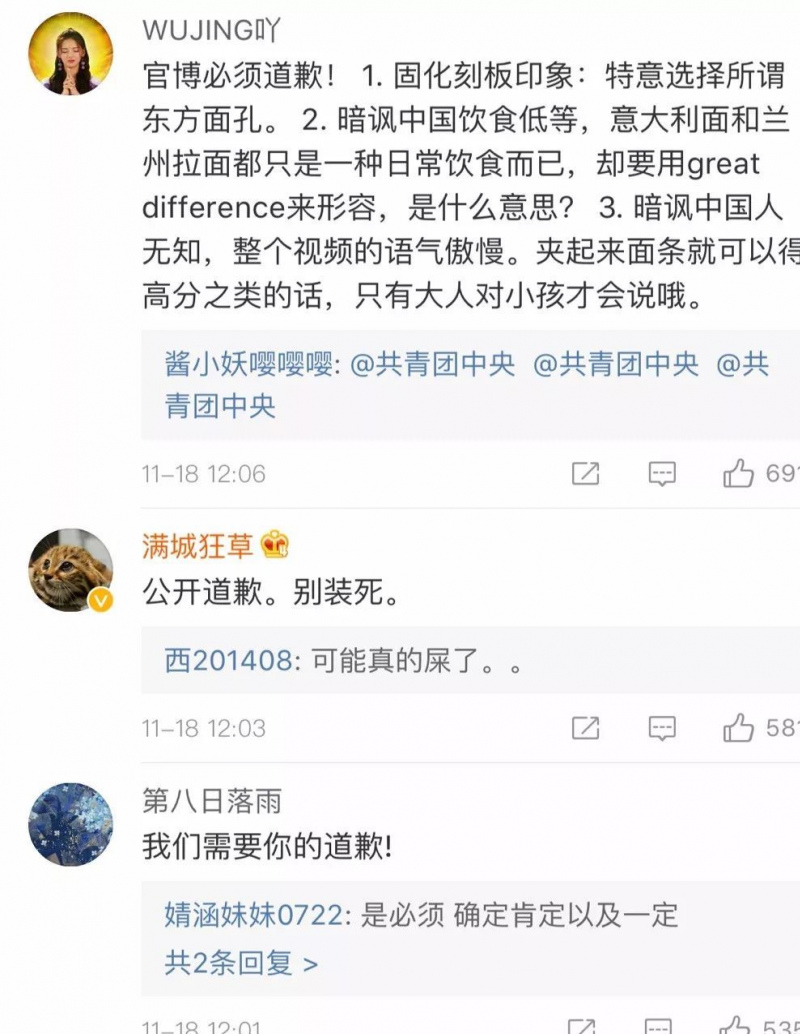Open 婧涵妹妹0722's profile
Screen dimensions: 800x1034
click(254, 915)
